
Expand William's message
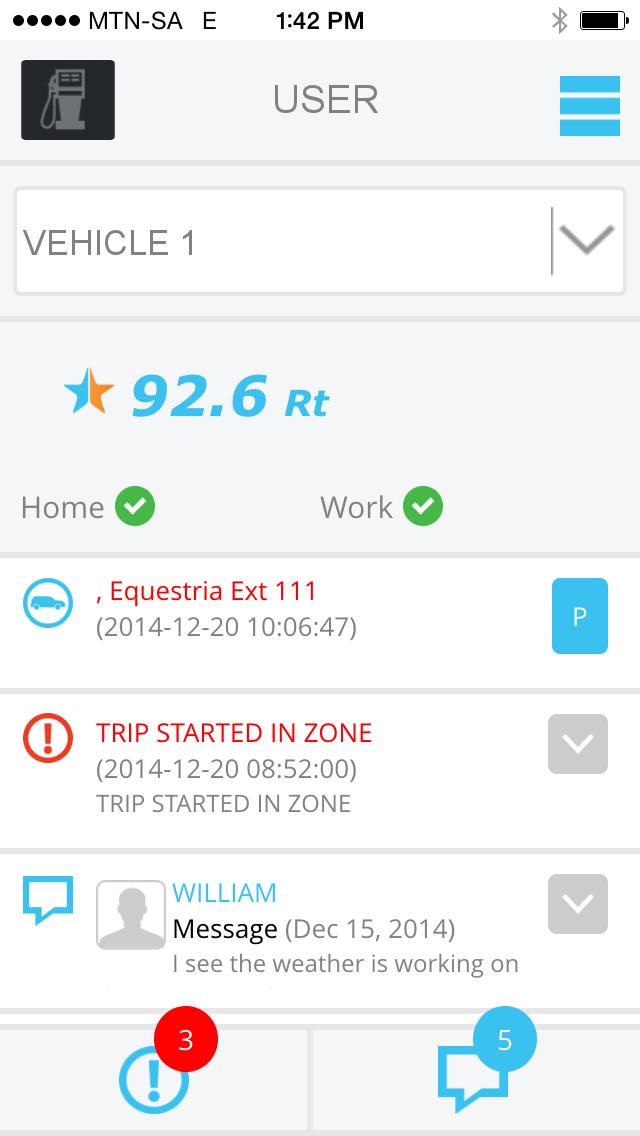577,904
